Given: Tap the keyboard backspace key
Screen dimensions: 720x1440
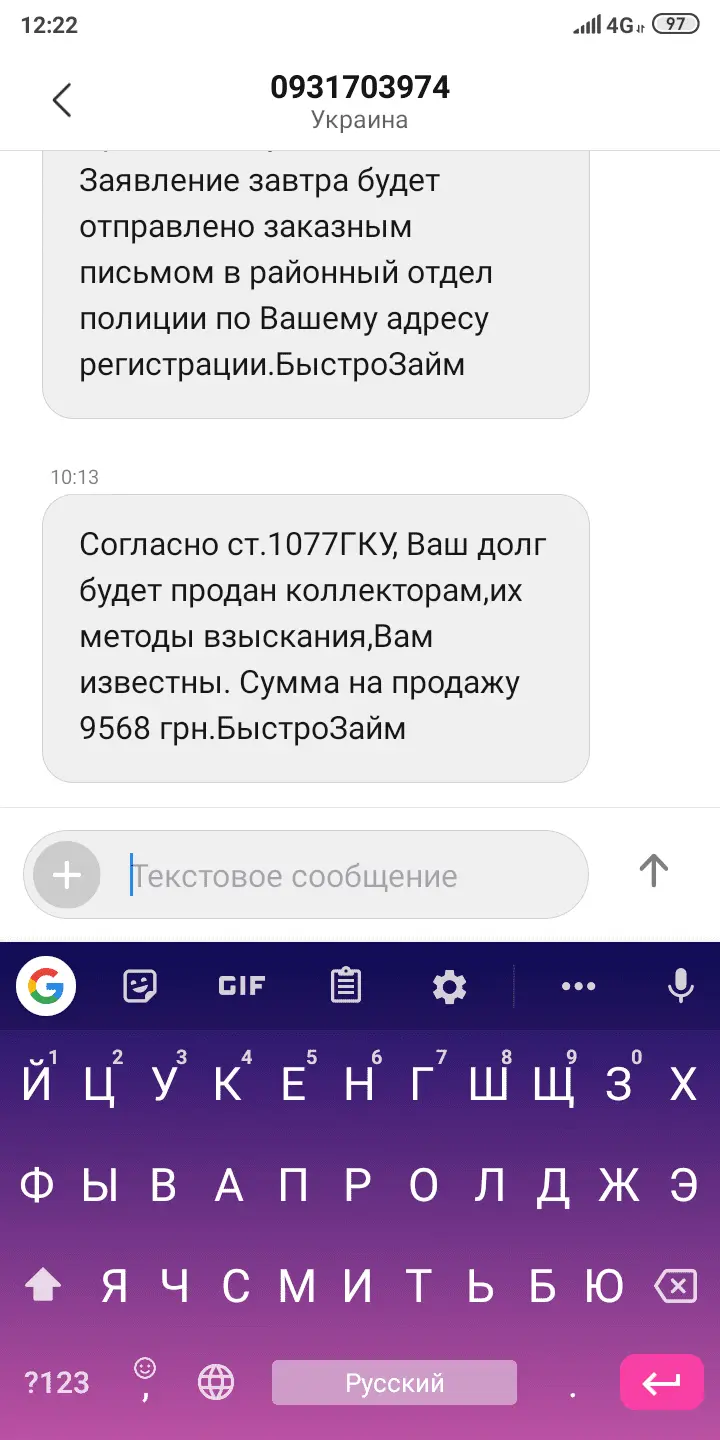Looking at the screenshot, I should pos(676,1286).
